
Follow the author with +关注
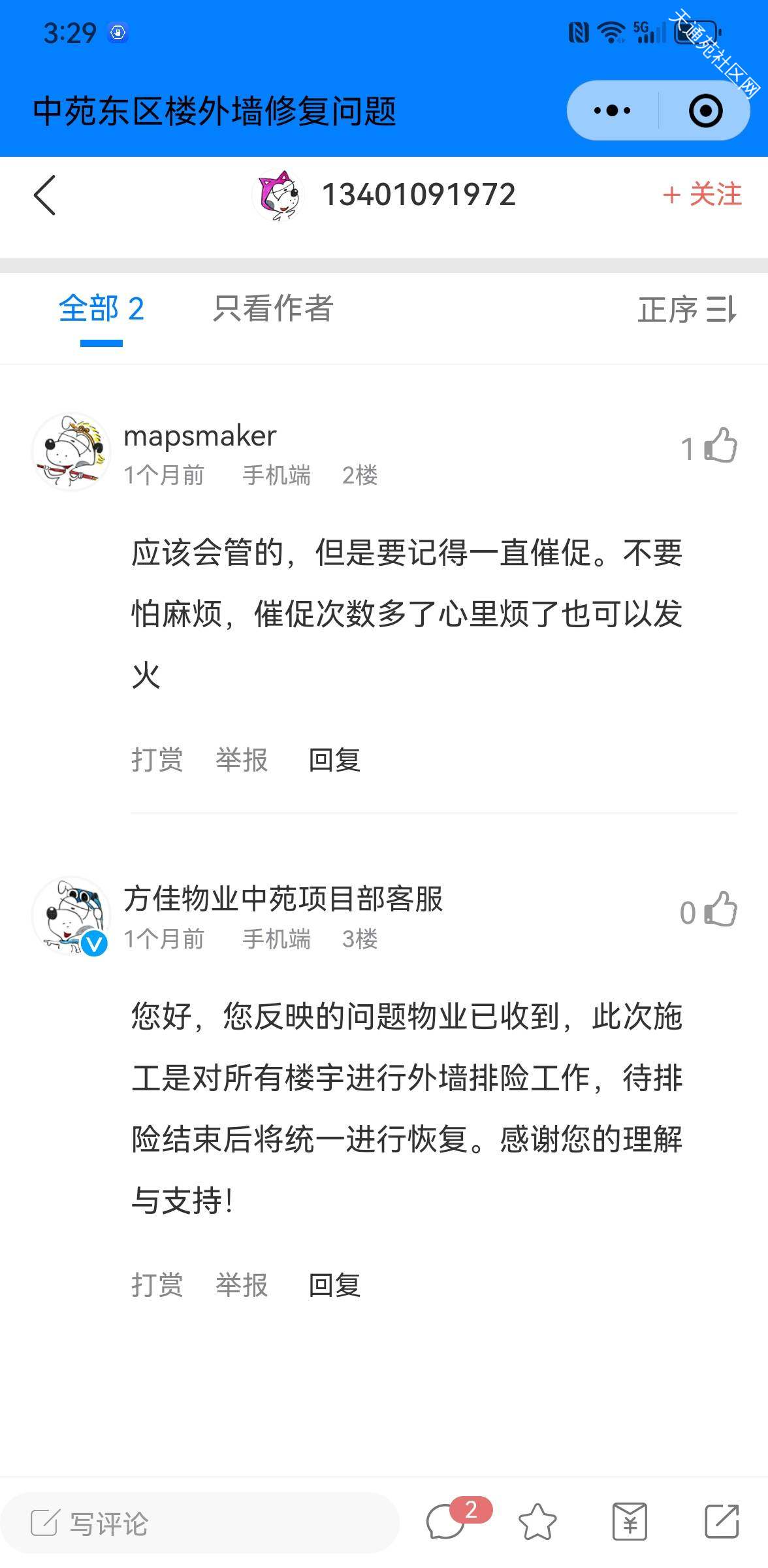[702, 195]
